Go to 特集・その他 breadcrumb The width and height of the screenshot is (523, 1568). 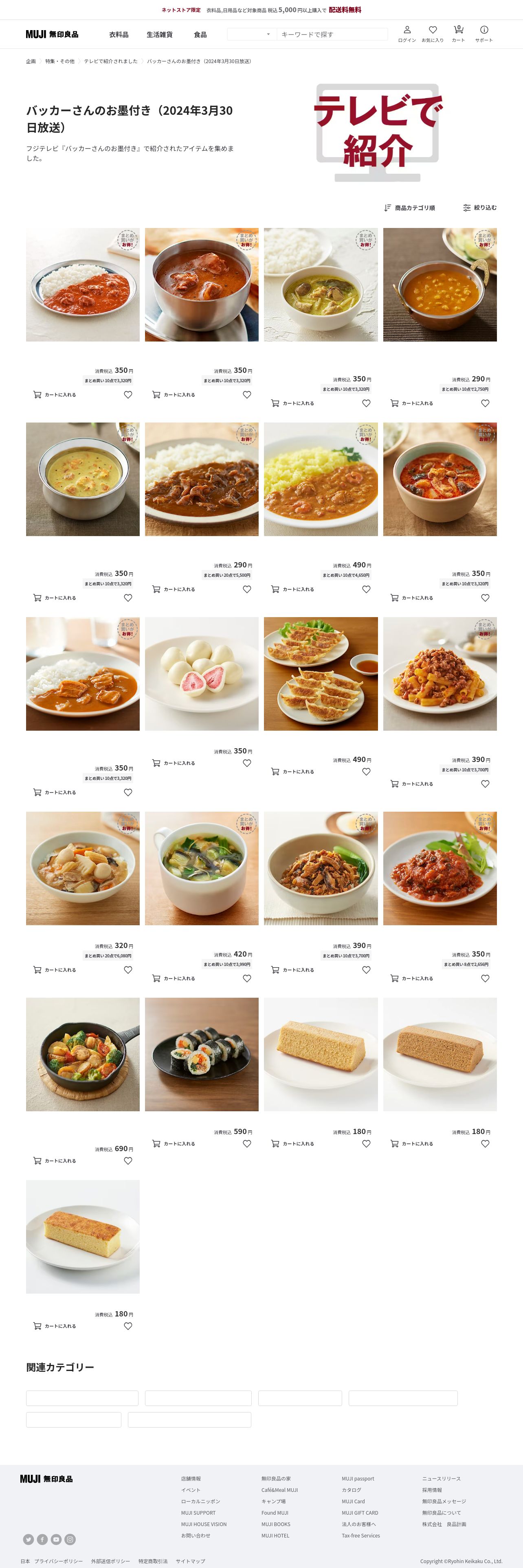[59, 61]
